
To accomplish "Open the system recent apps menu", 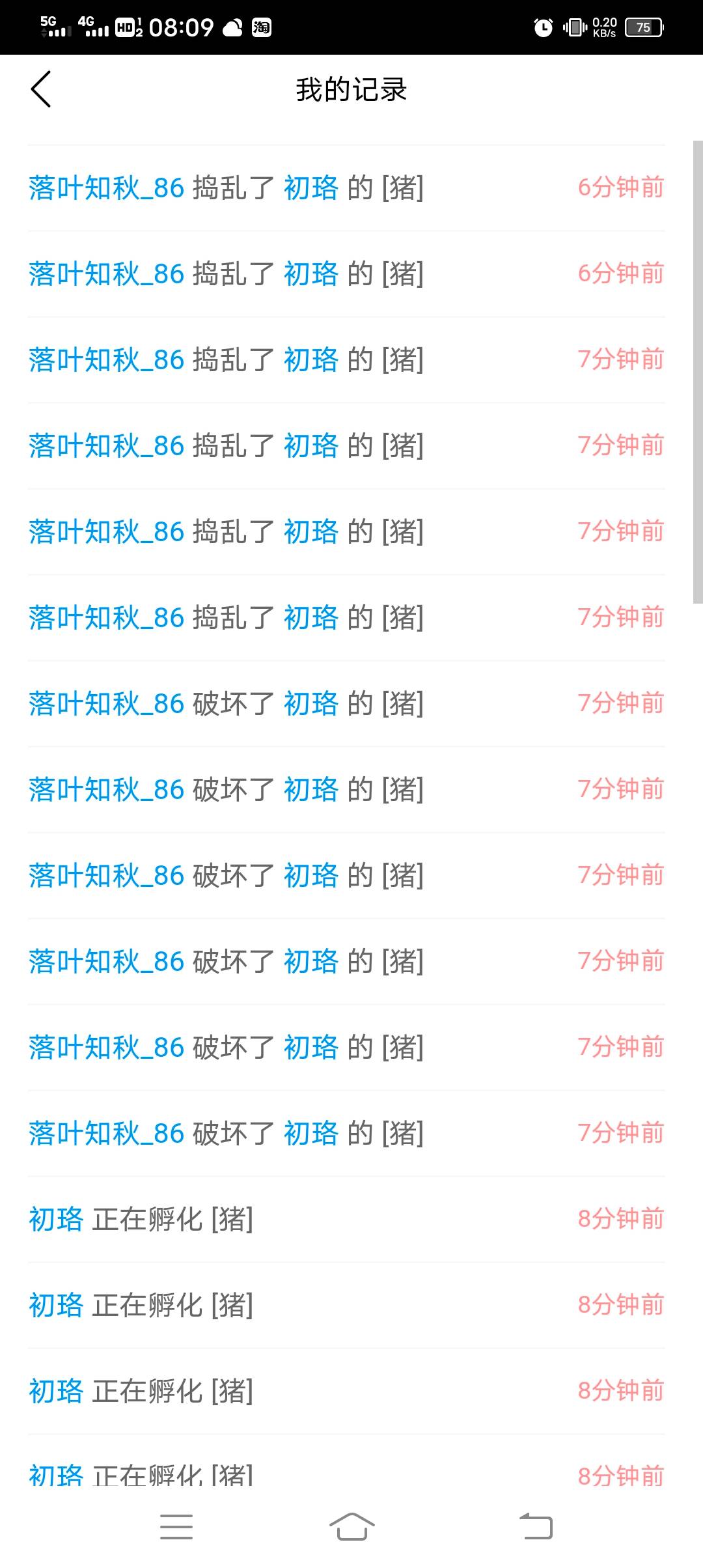I will pyautogui.click(x=176, y=1526).
